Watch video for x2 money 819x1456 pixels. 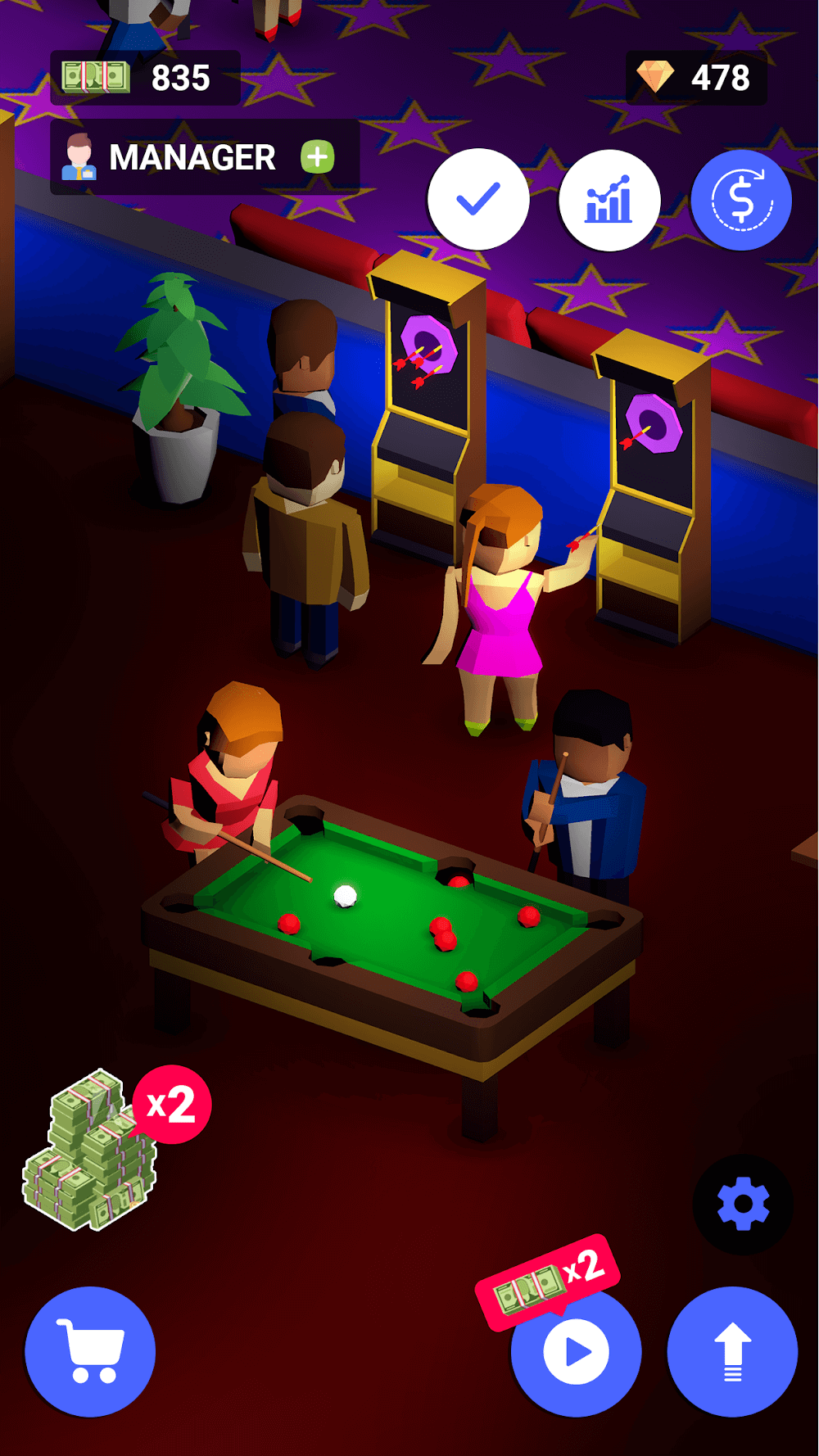[576, 1351]
